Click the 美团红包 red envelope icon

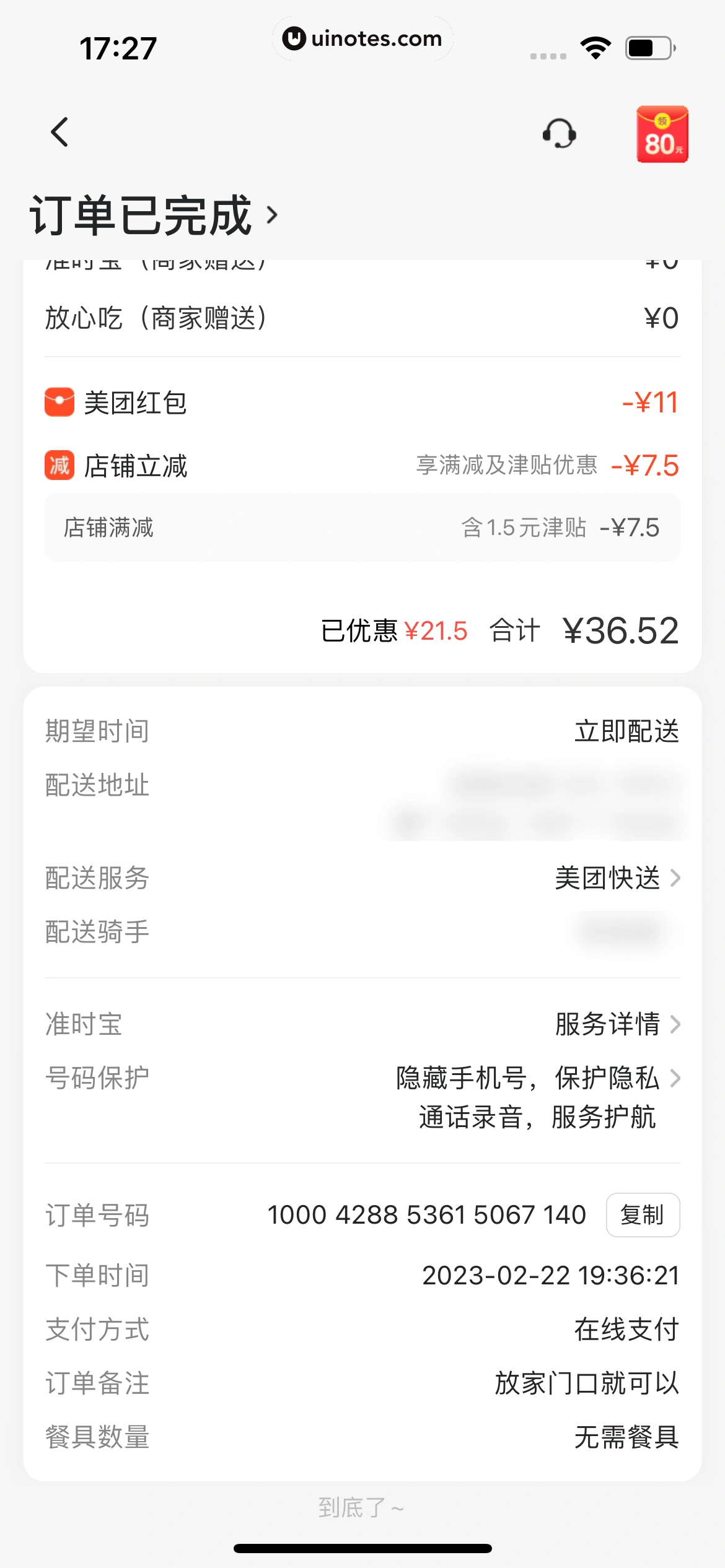[58, 403]
